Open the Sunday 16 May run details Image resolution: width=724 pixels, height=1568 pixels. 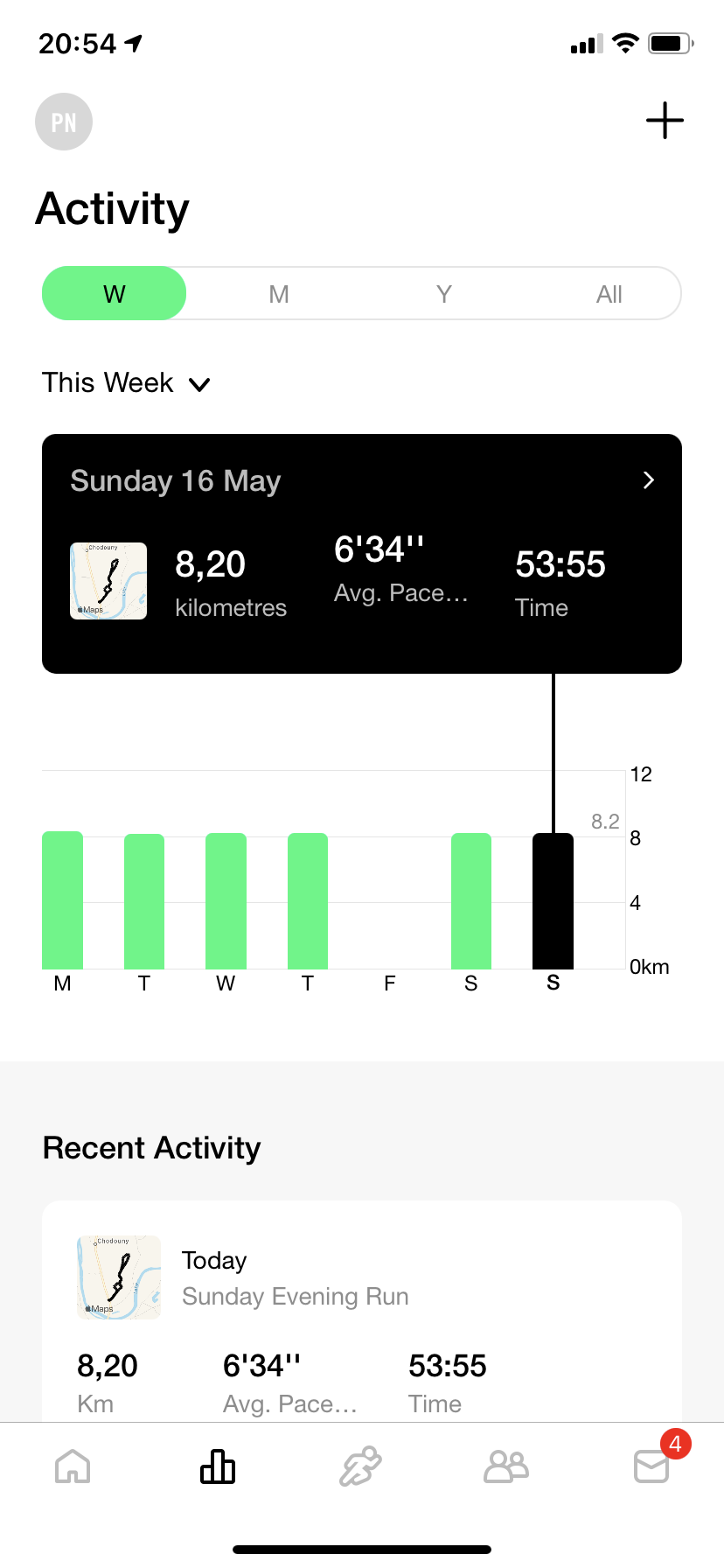click(362, 554)
